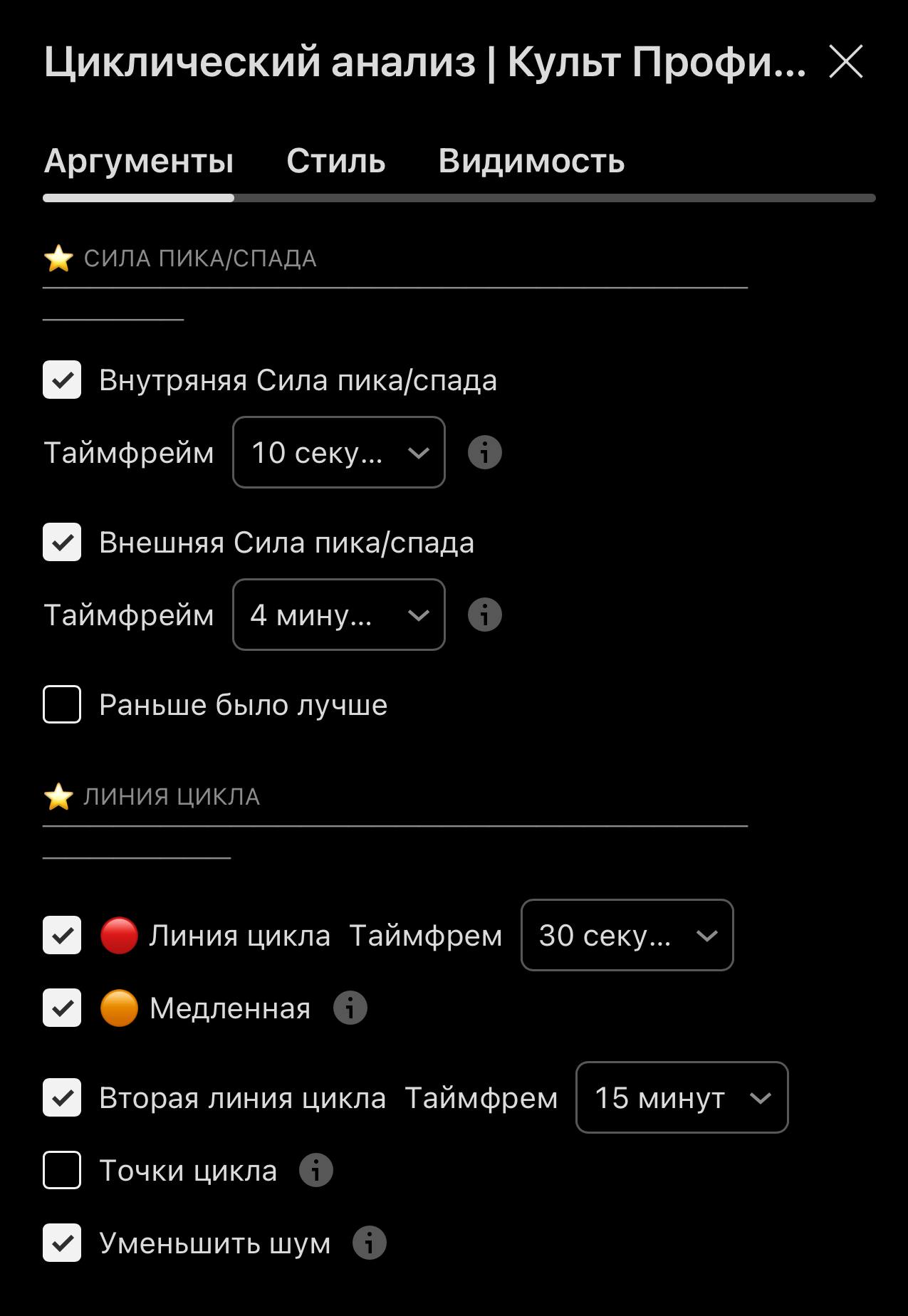908x1316 pixels.
Task: Open the 15 минут timeframe dropdown
Action: click(682, 1097)
